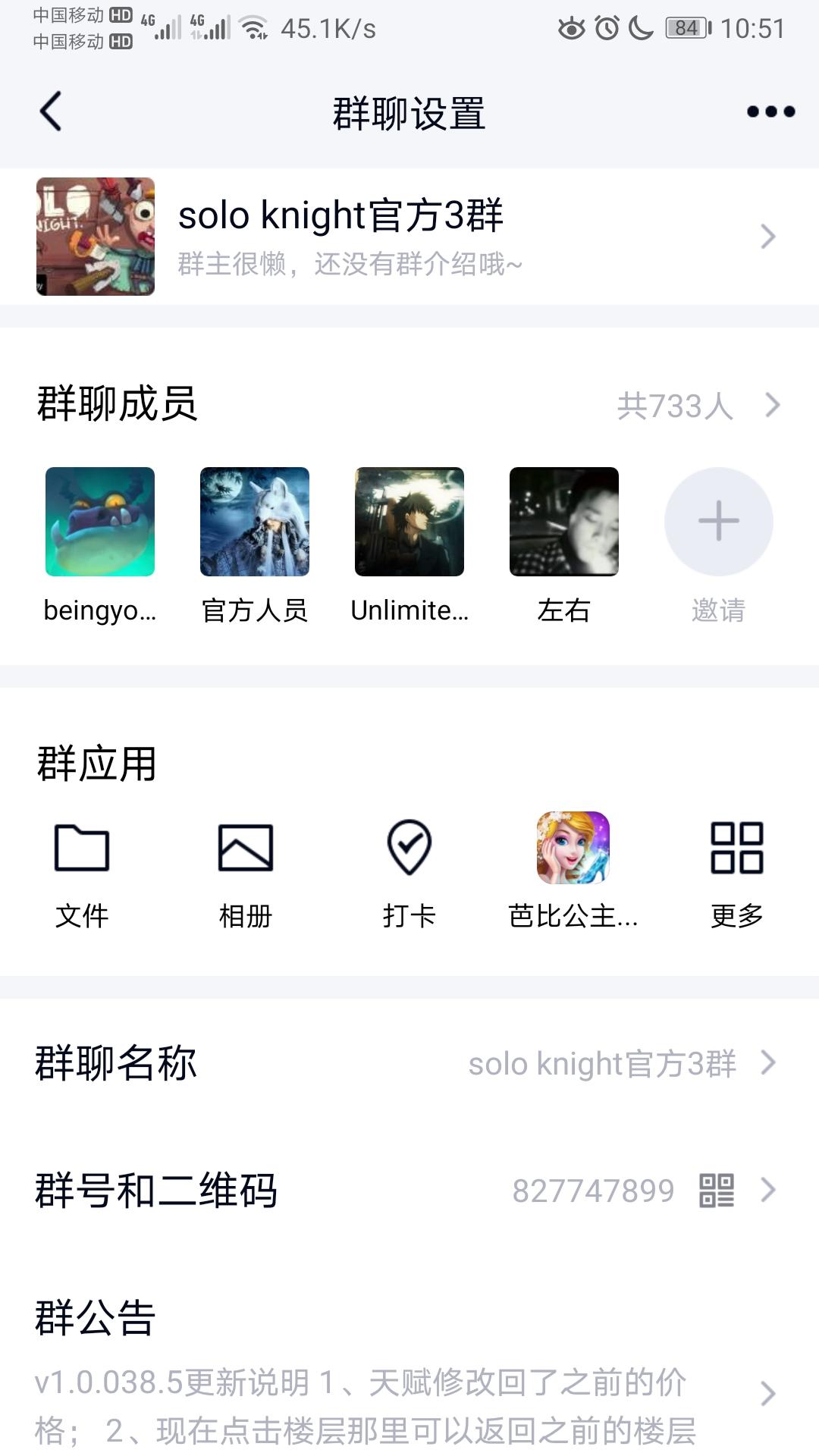Open member beingyo... profile

100,522
